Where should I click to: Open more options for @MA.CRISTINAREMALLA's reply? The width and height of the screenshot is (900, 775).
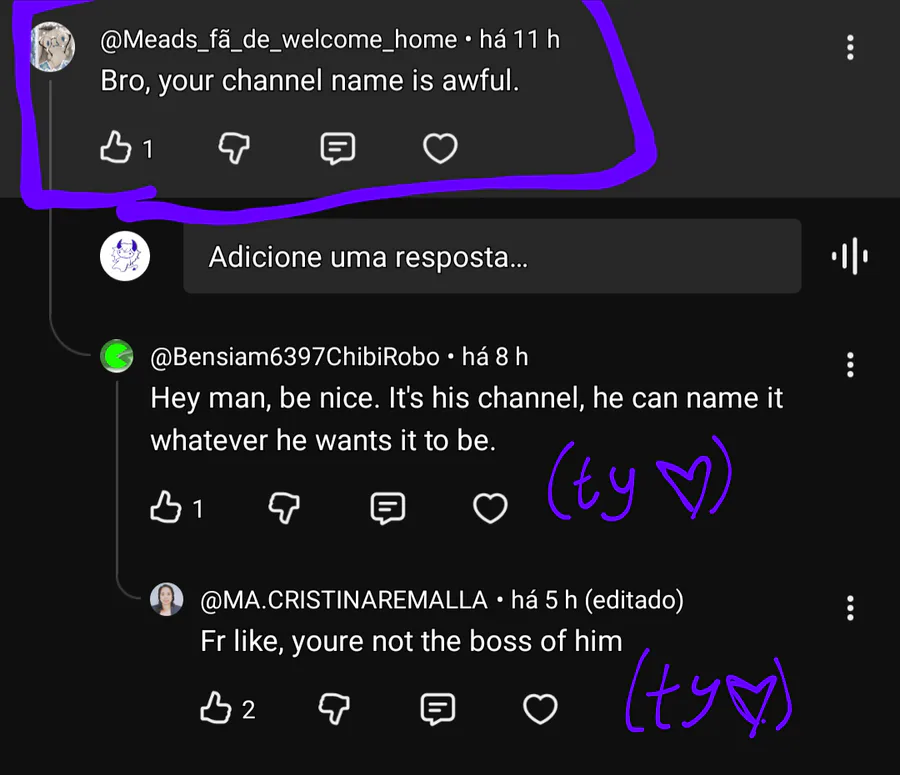coord(850,607)
